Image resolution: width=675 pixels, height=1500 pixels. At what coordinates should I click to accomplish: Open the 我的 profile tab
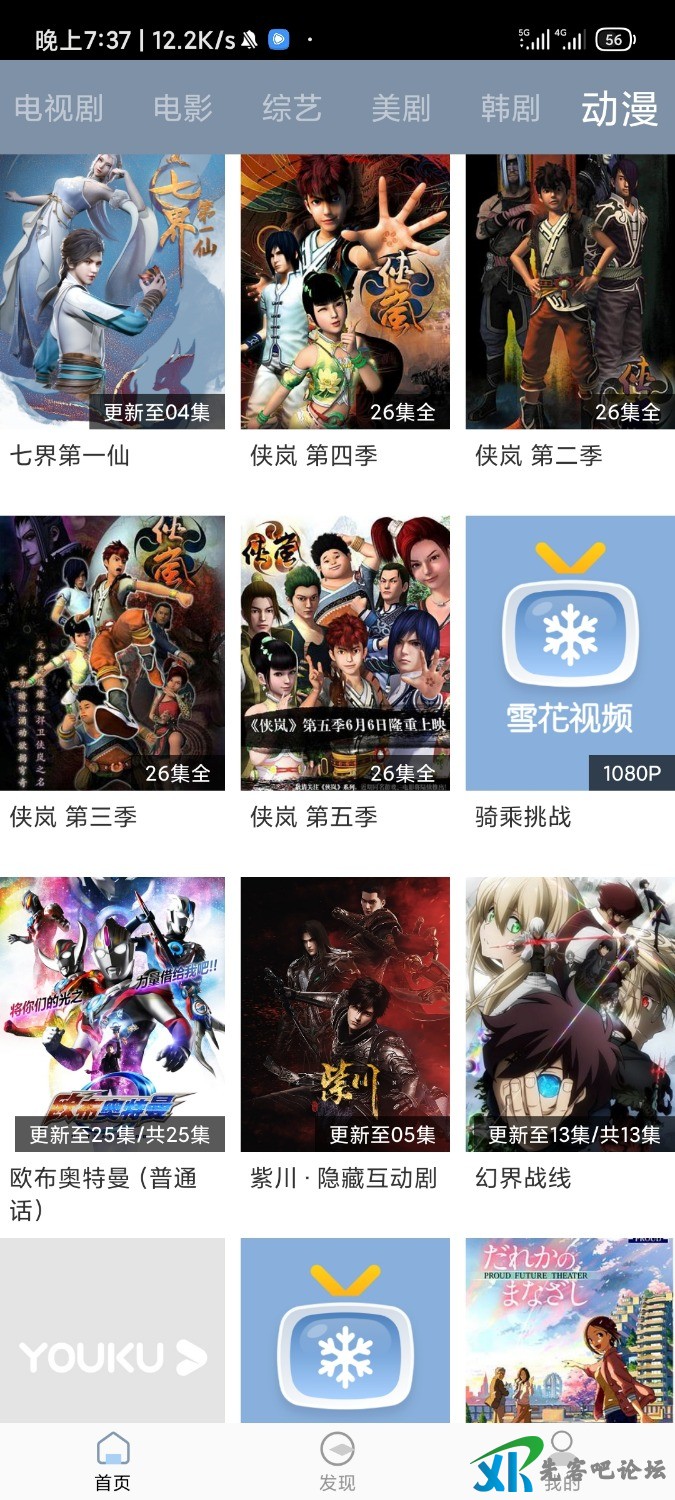click(x=562, y=1461)
